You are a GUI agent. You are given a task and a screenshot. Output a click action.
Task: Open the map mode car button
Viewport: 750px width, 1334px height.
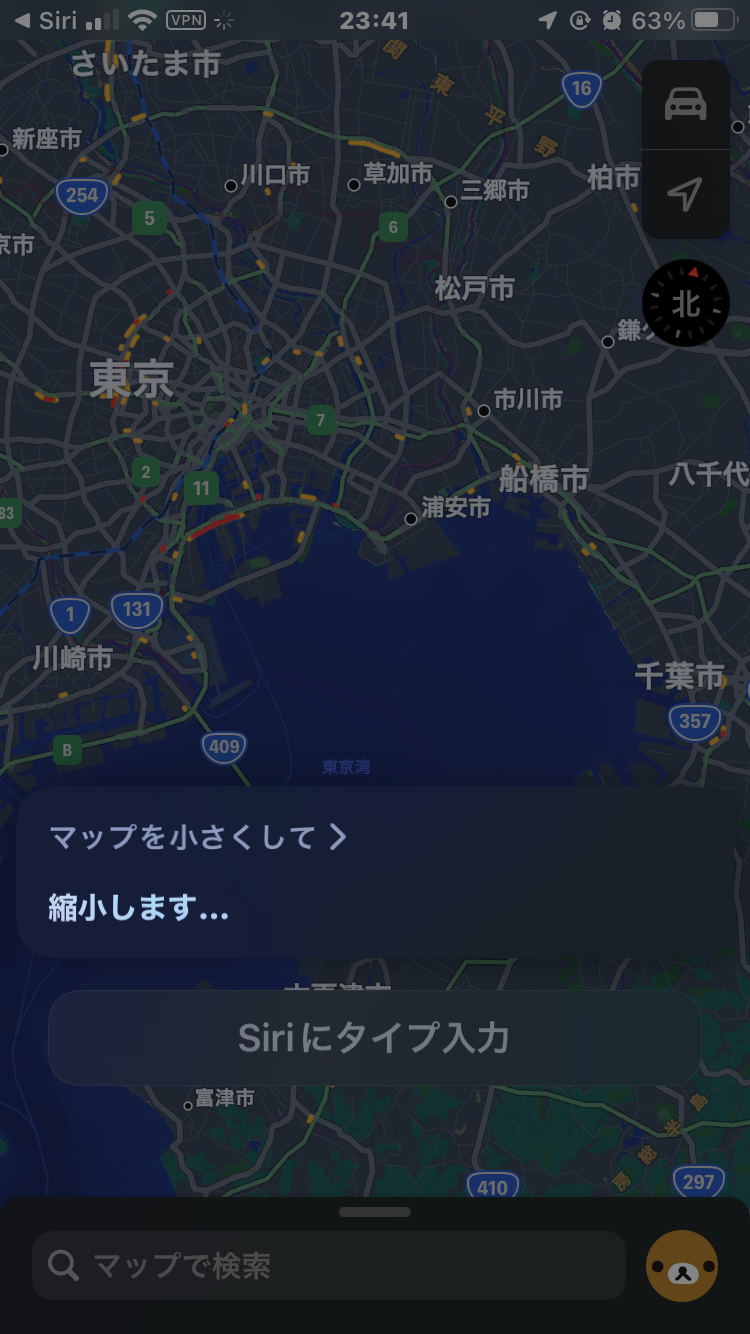click(x=685, y=105)
